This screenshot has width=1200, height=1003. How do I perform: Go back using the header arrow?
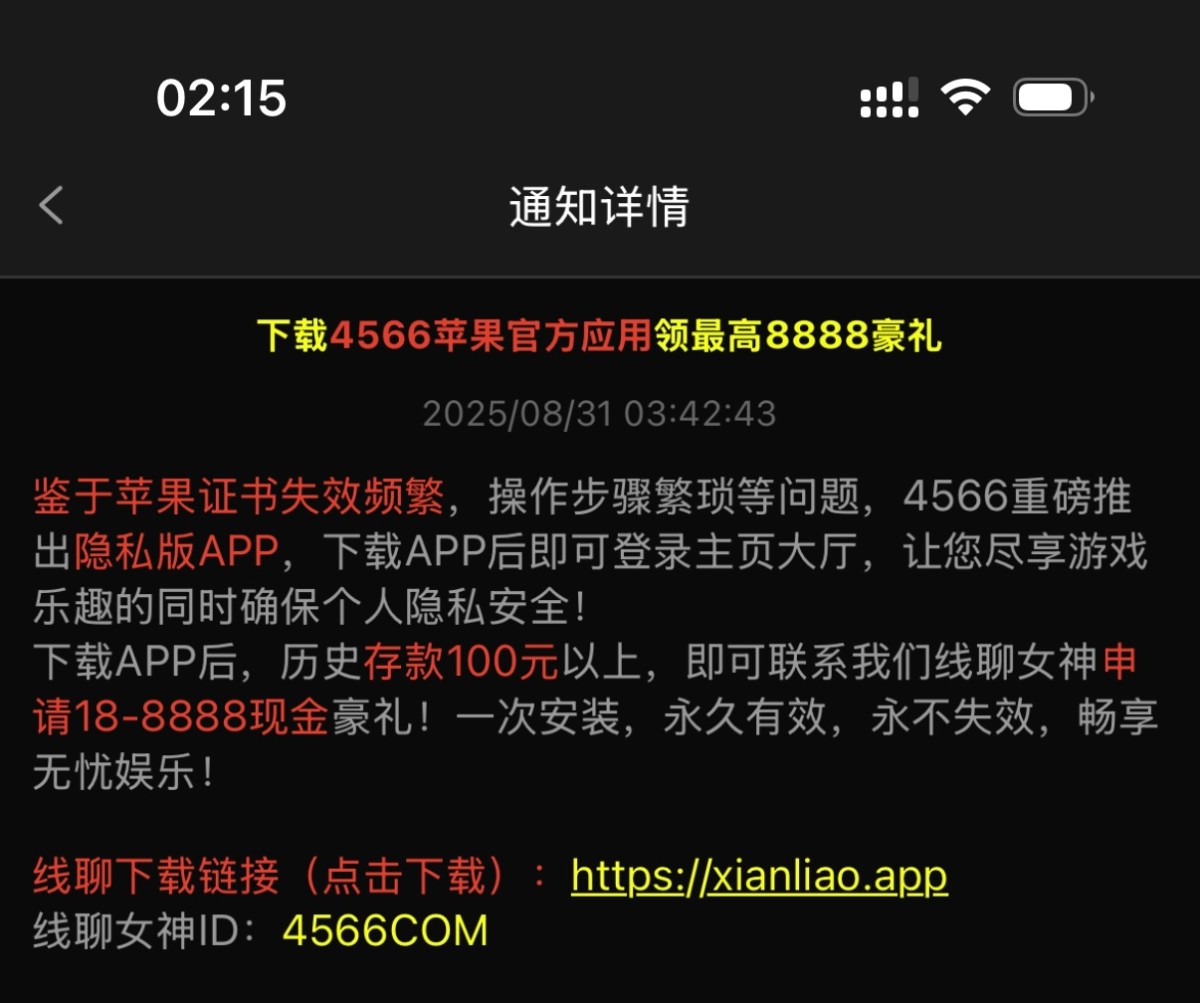(x=51, y=205)
